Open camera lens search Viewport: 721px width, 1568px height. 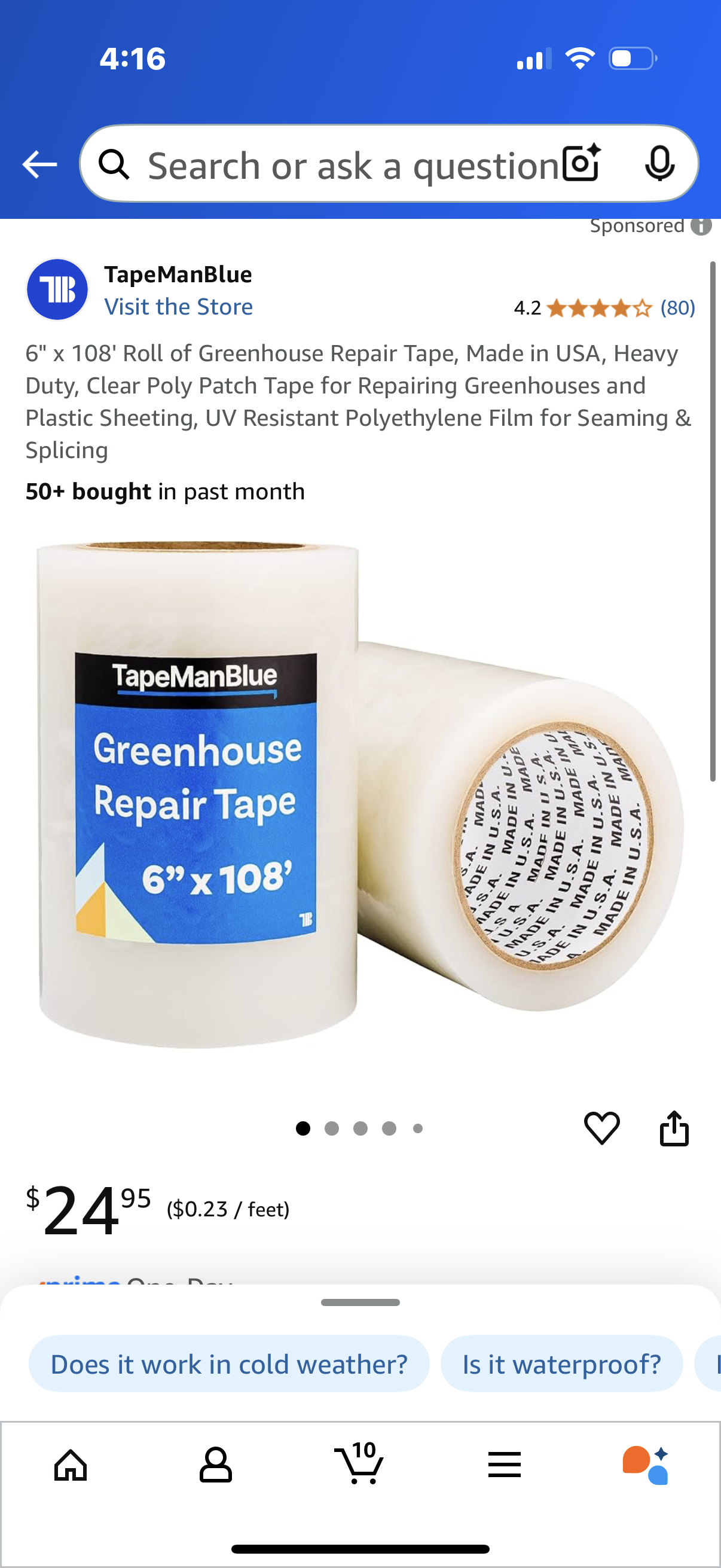coord(581,163)
